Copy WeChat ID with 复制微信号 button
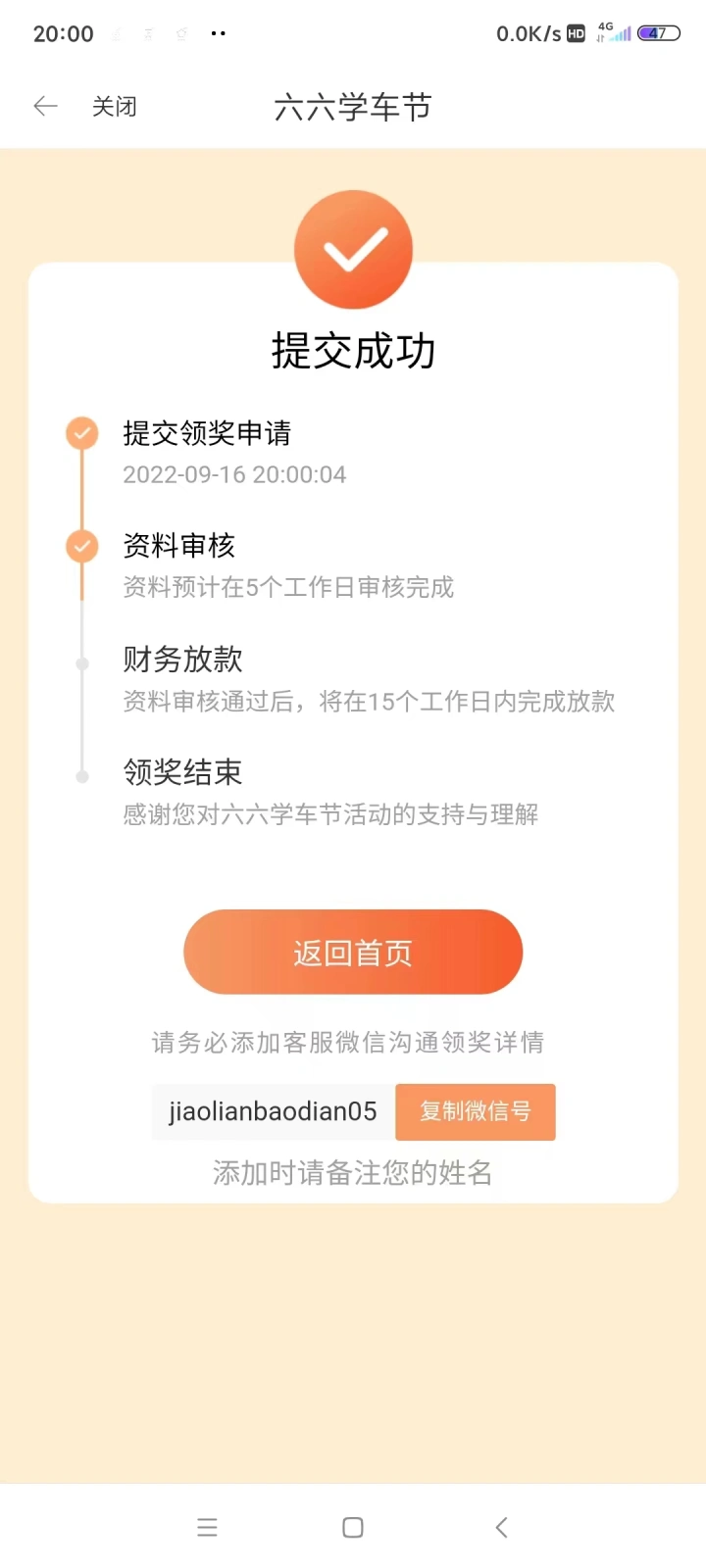 476,1111
